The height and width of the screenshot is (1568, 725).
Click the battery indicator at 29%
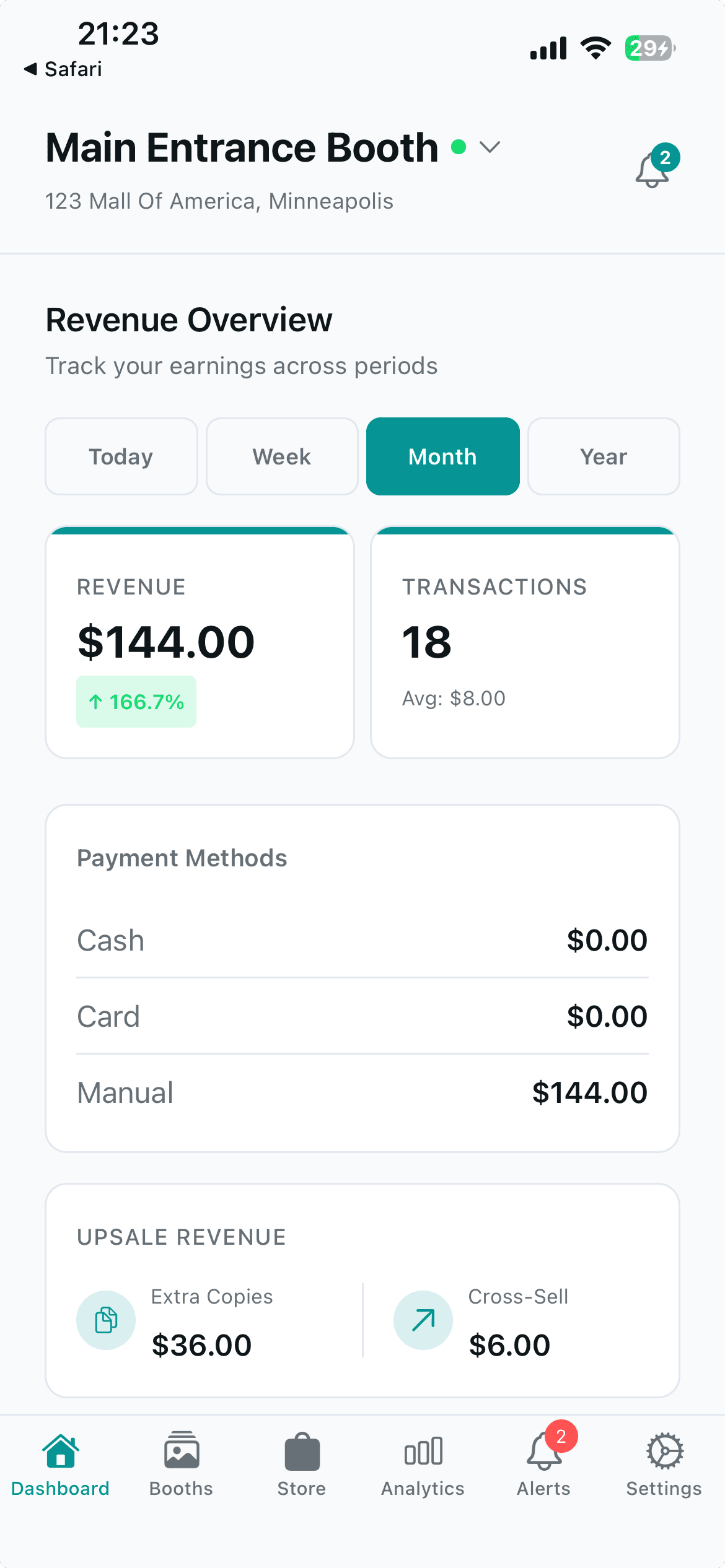pyautogui.click(x=648, y=46)
